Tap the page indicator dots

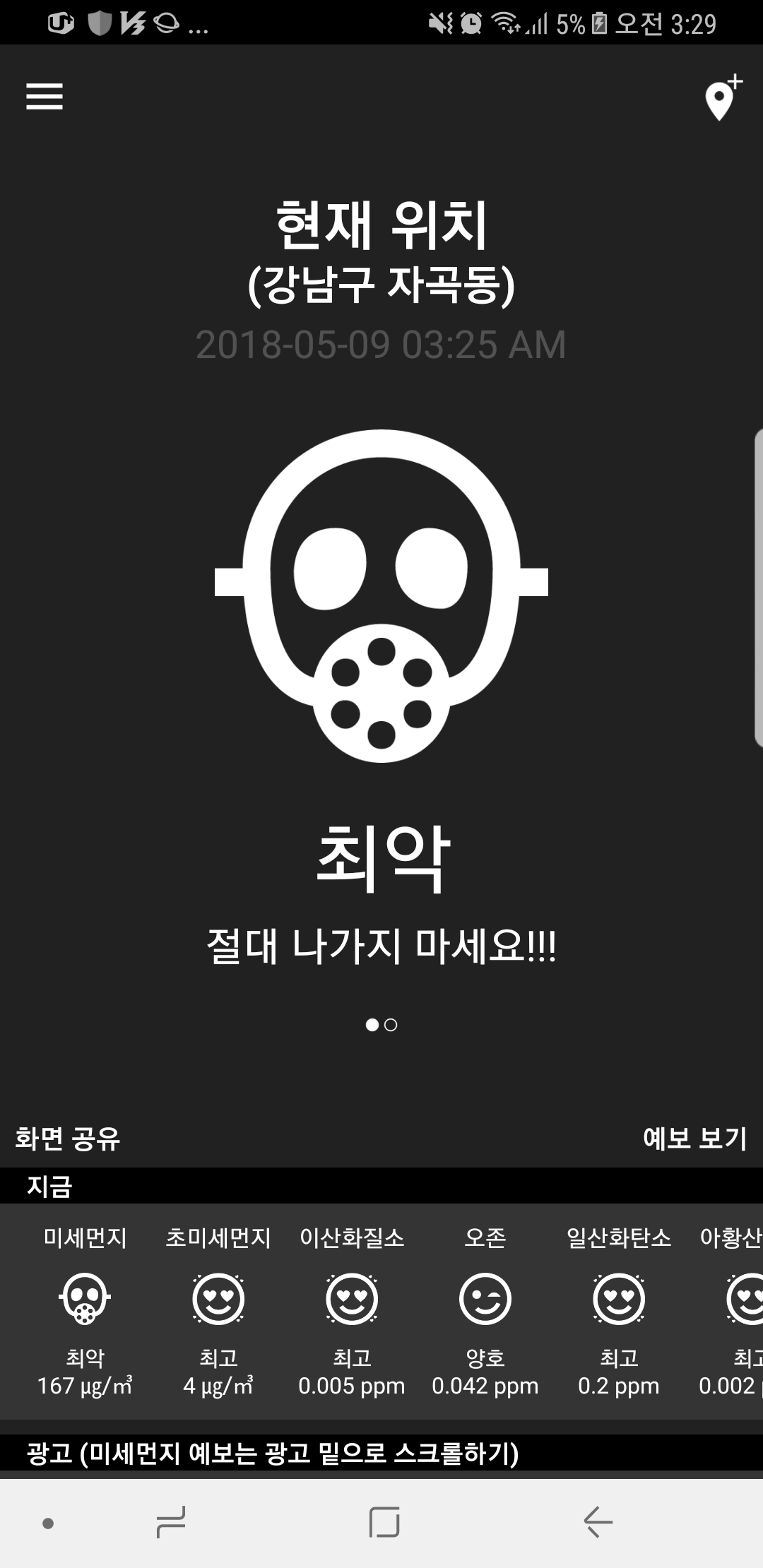click(381, 1025)
